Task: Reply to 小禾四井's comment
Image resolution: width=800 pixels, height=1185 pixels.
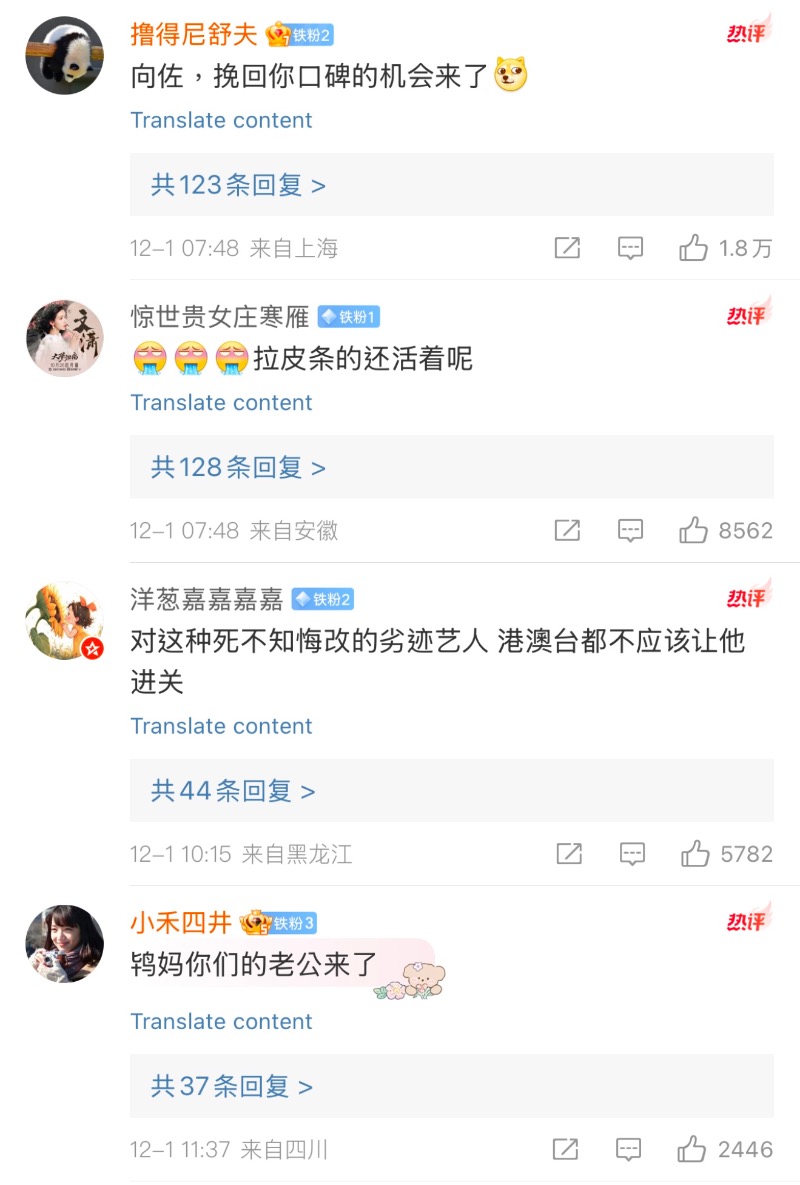Action: tap(628, 1149)
